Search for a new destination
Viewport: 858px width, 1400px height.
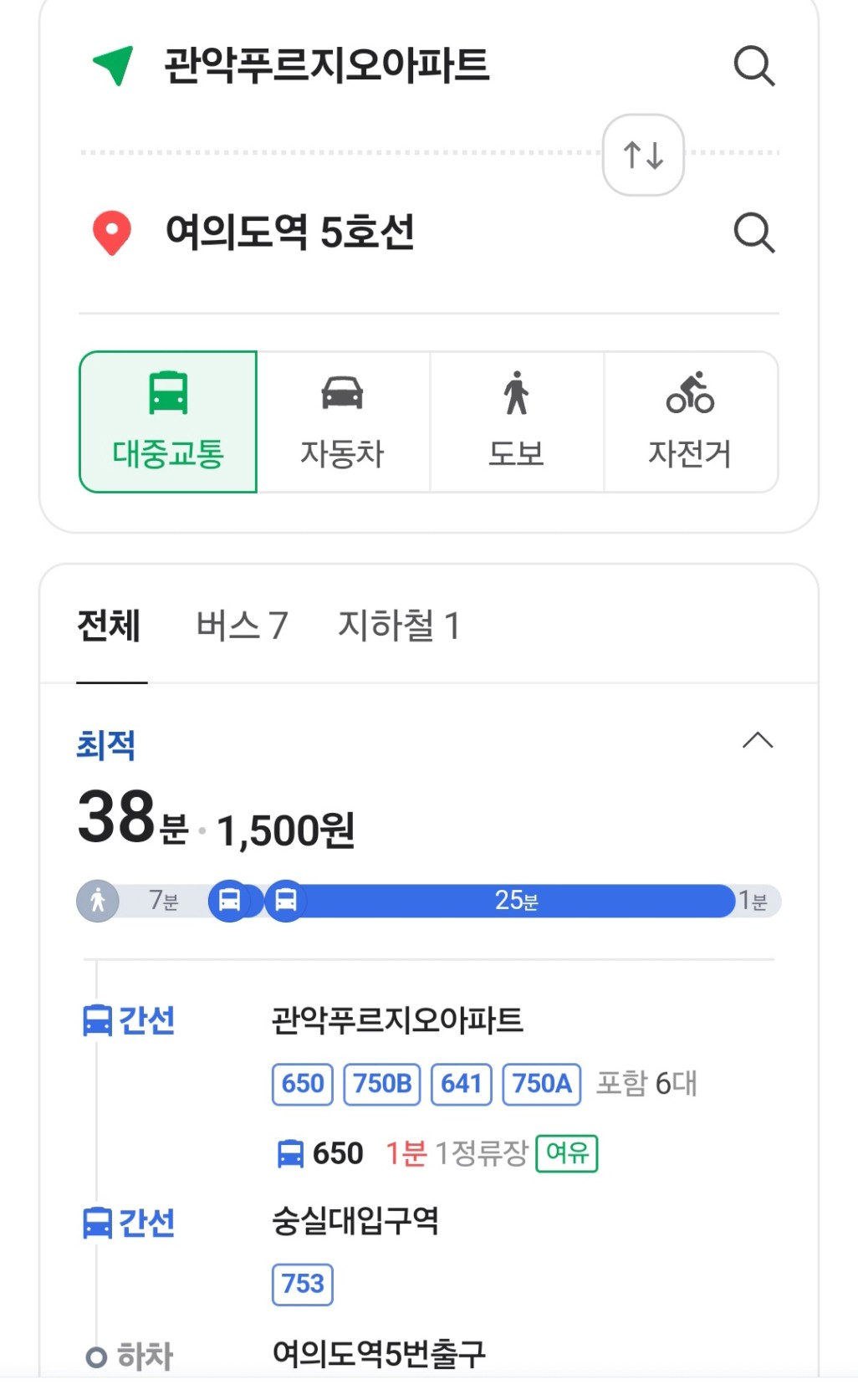click(753, 232)
